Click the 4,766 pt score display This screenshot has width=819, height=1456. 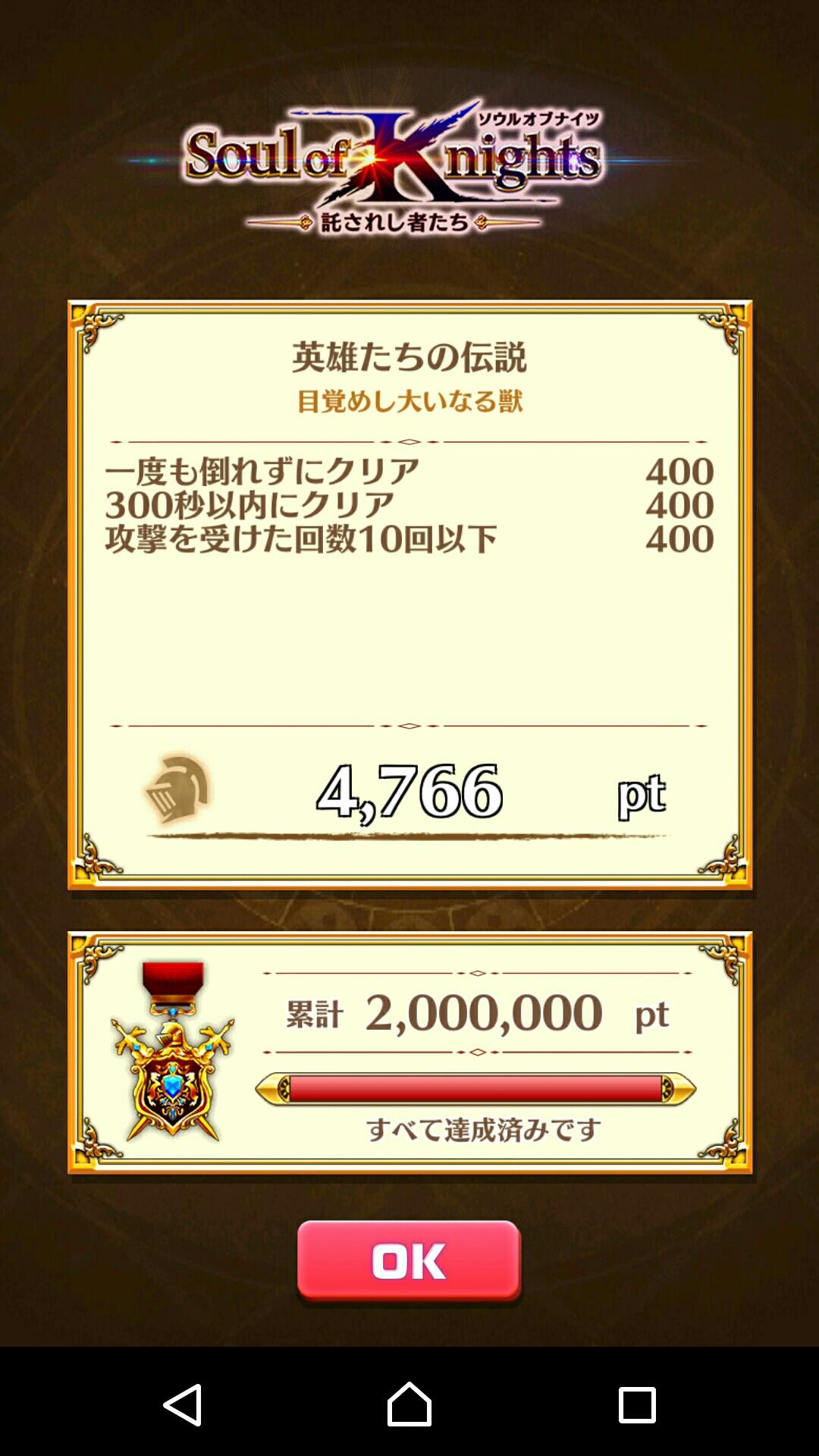pyautogui.click(x=409, y=791)
